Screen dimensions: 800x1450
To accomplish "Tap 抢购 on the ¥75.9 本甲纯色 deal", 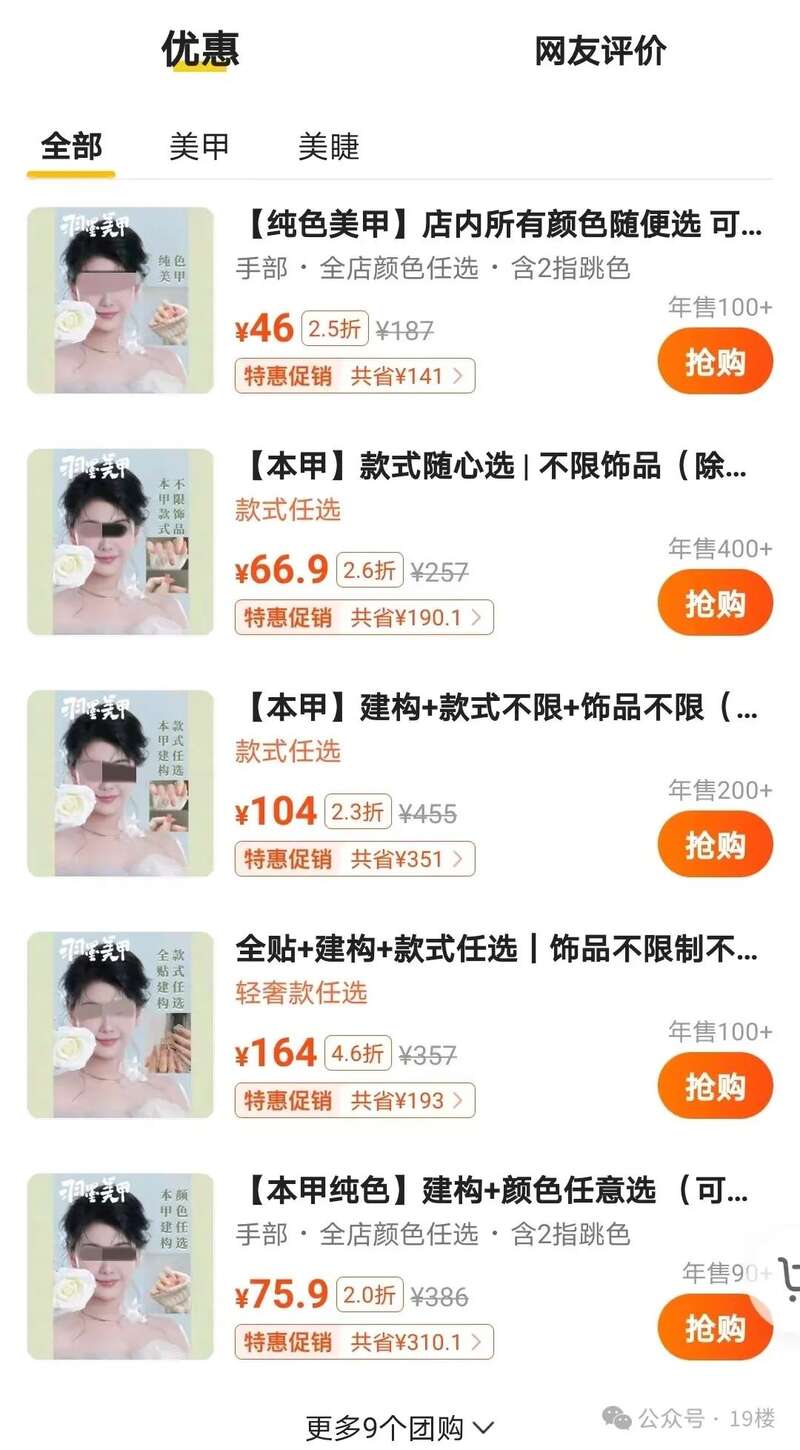I will coord(715,1328).
